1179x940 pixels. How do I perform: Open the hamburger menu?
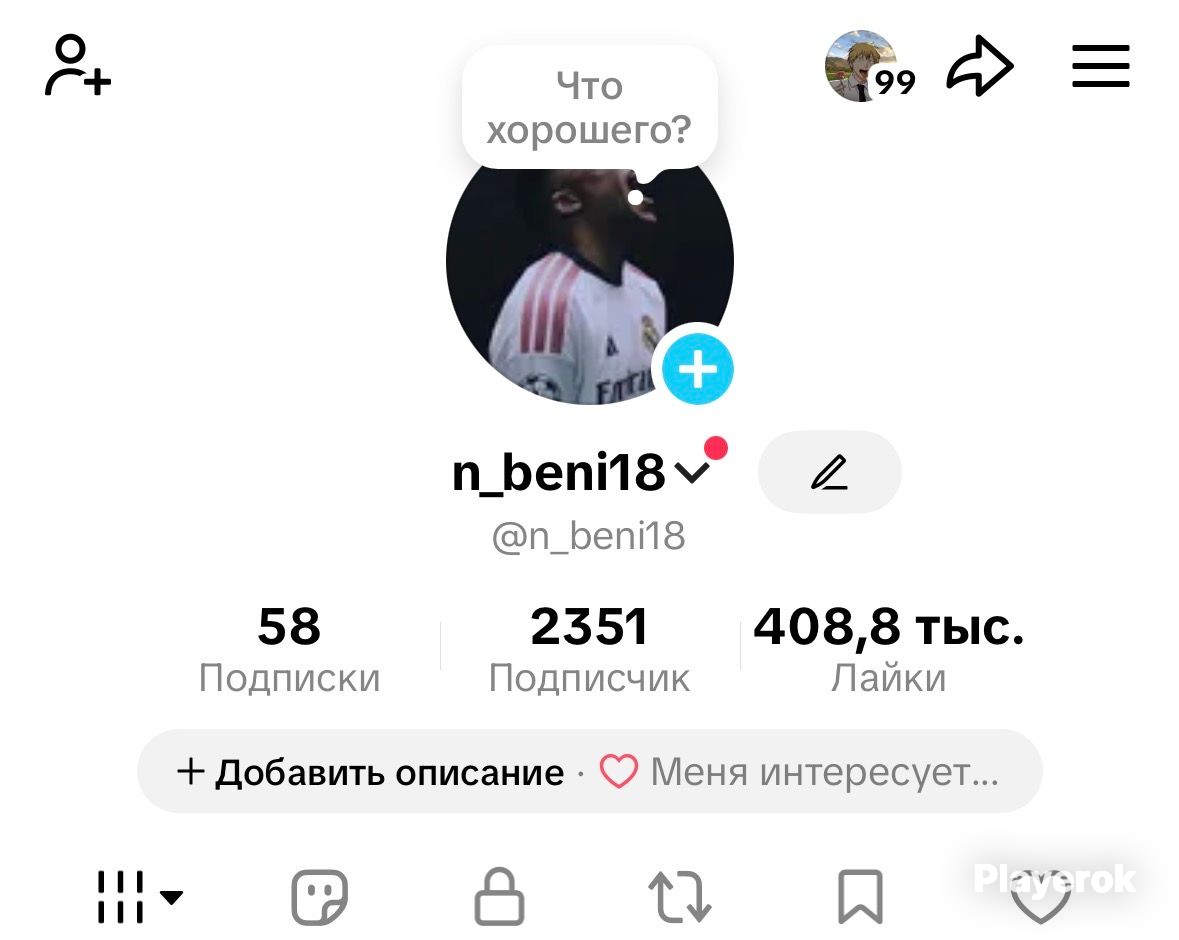(x=1101, y=66)
